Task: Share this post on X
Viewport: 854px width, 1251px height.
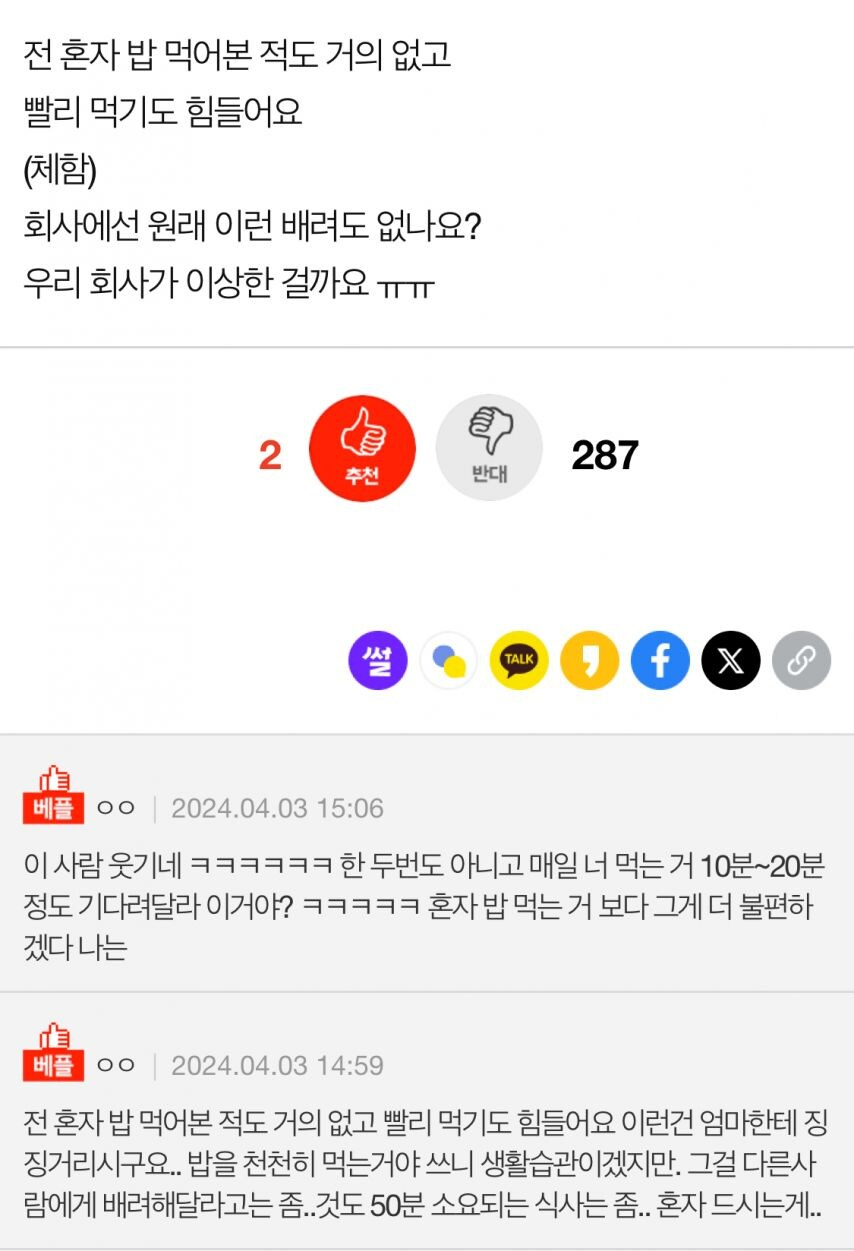Action: [x=731, y=660]
